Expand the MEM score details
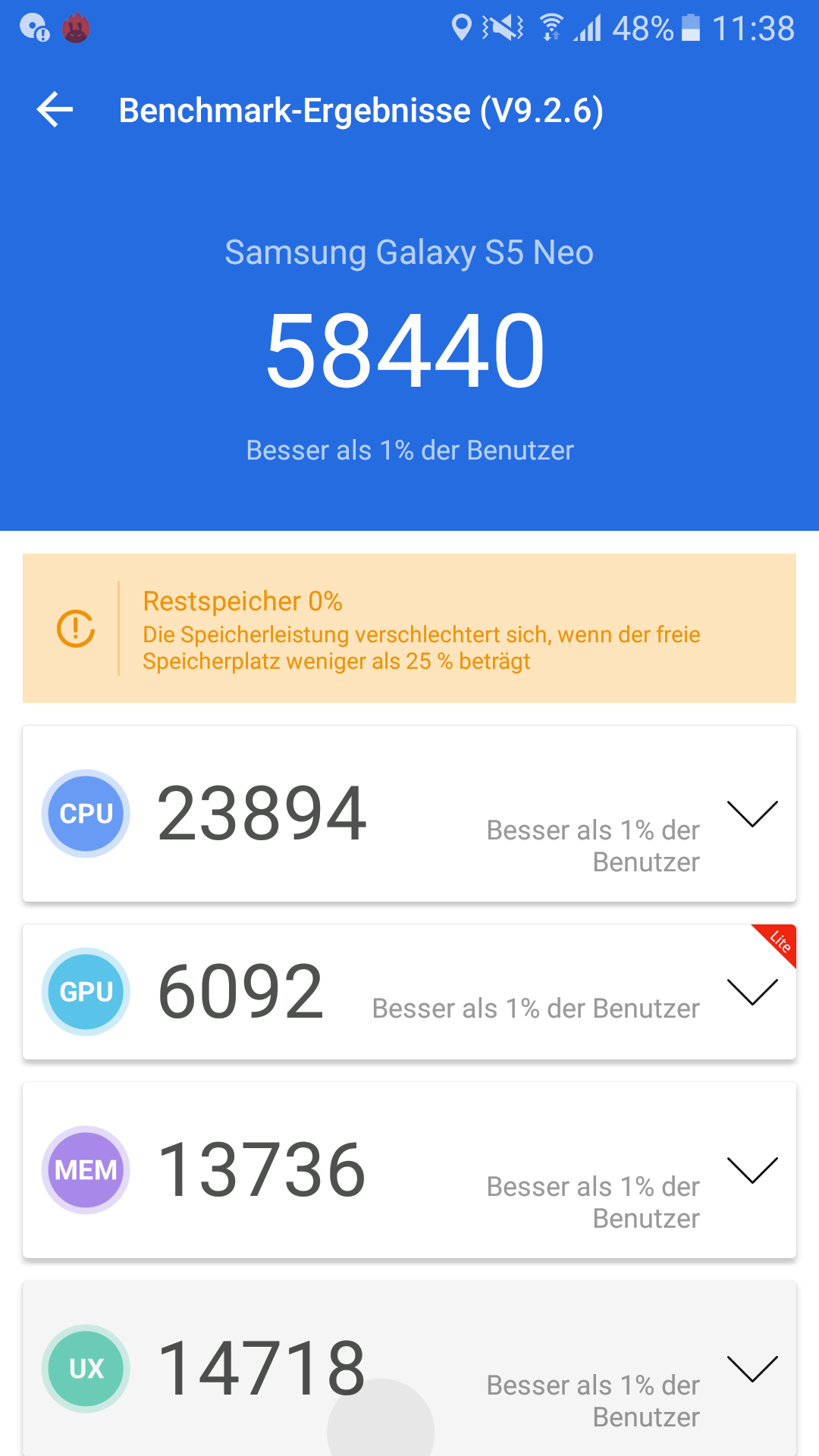This screenshot has height=1456, width=819. point(752,1170)
